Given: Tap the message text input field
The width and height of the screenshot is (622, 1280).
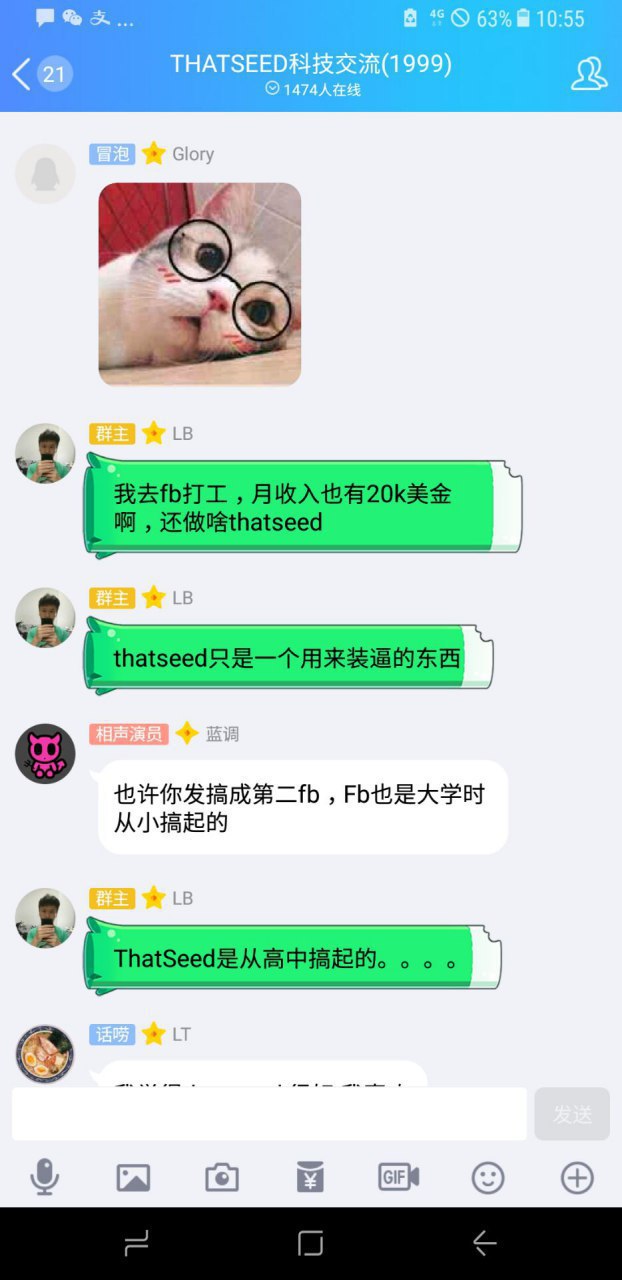Looking at the screenshot, I should [x=269, y=1113].
